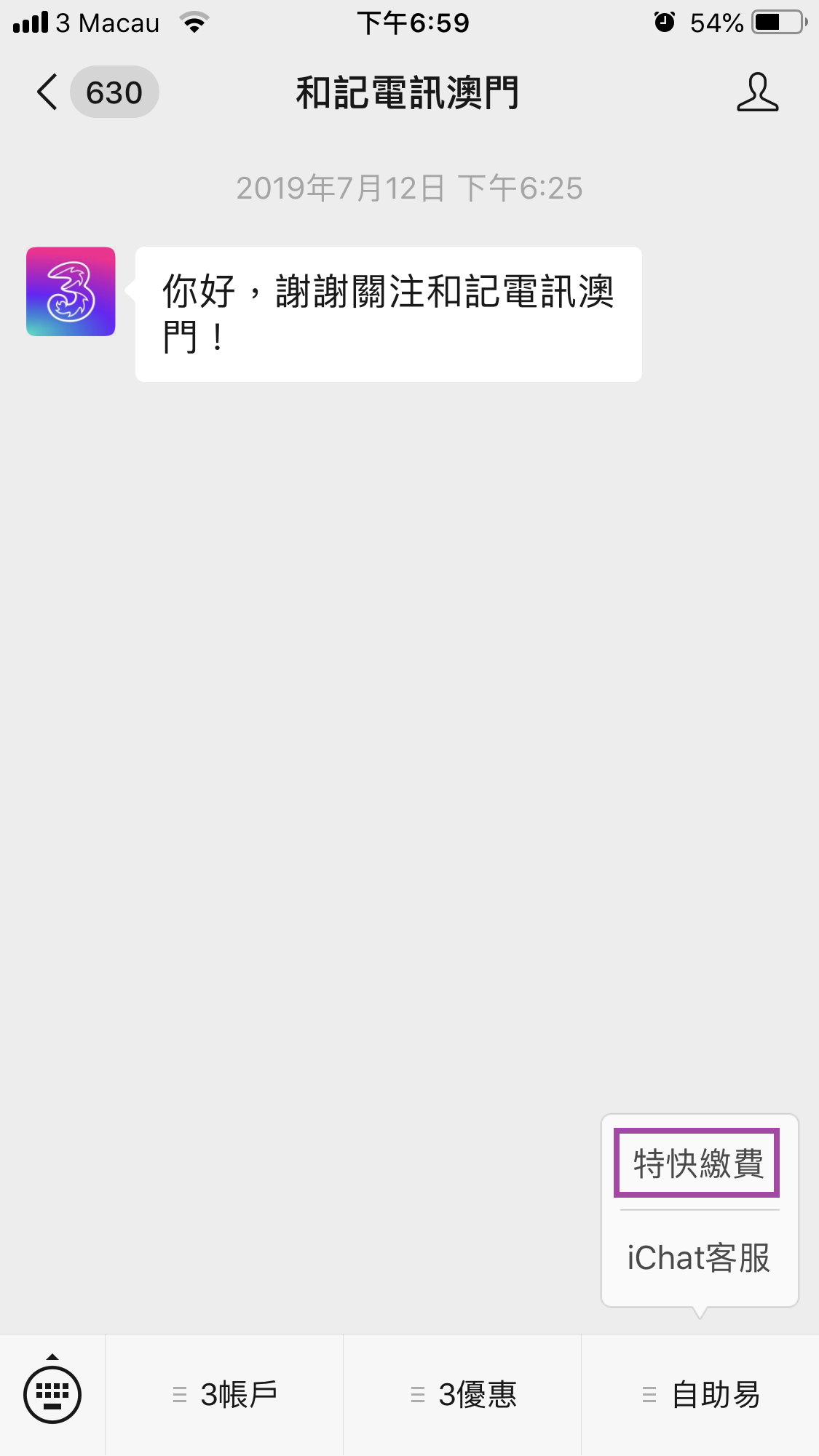Switch to keyboard input mode
819x1456 pixels.
(52, 1393)
